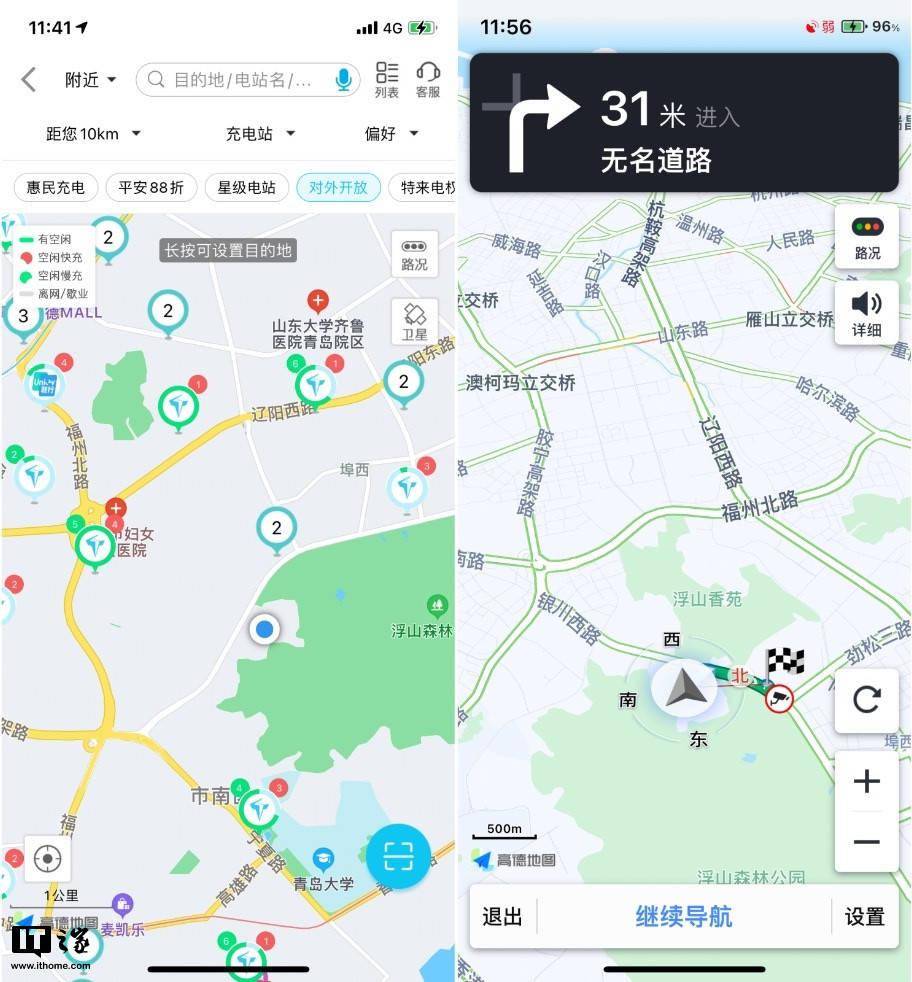
Task: Expand the 附近 location dropdown
Action: pos(91,80)
